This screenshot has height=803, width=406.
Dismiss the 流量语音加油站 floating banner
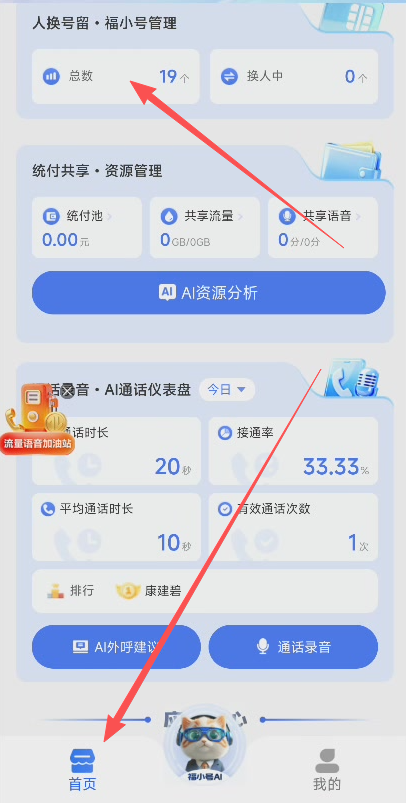click(x=68, y=392)
